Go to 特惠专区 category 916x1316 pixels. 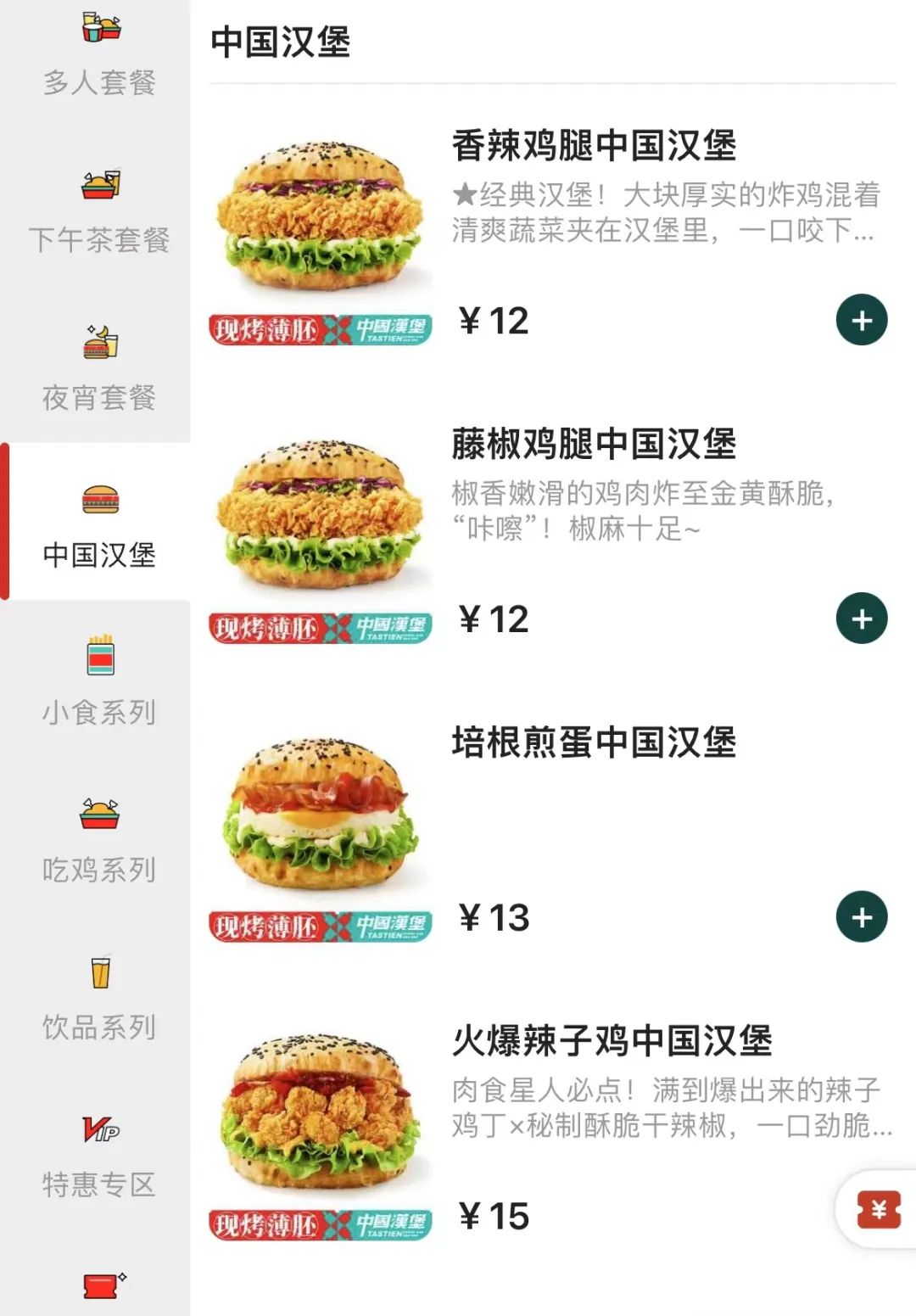(x=99, y=1156)
